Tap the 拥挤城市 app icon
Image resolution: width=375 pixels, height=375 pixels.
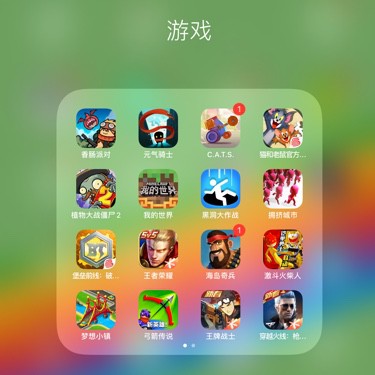pyautogui.click(x=283, y=189)
